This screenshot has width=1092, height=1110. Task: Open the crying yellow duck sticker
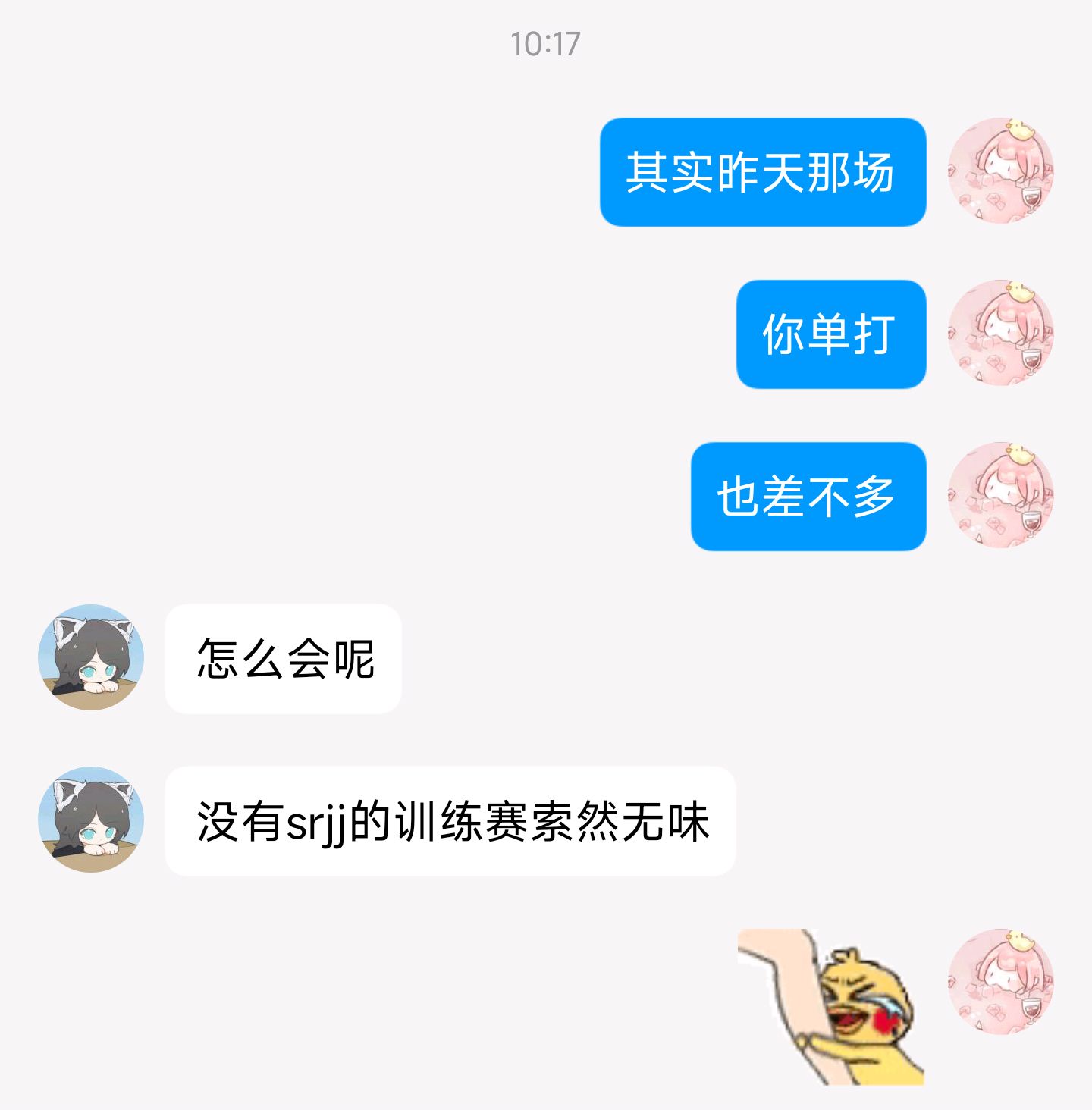pos(830,1007)
